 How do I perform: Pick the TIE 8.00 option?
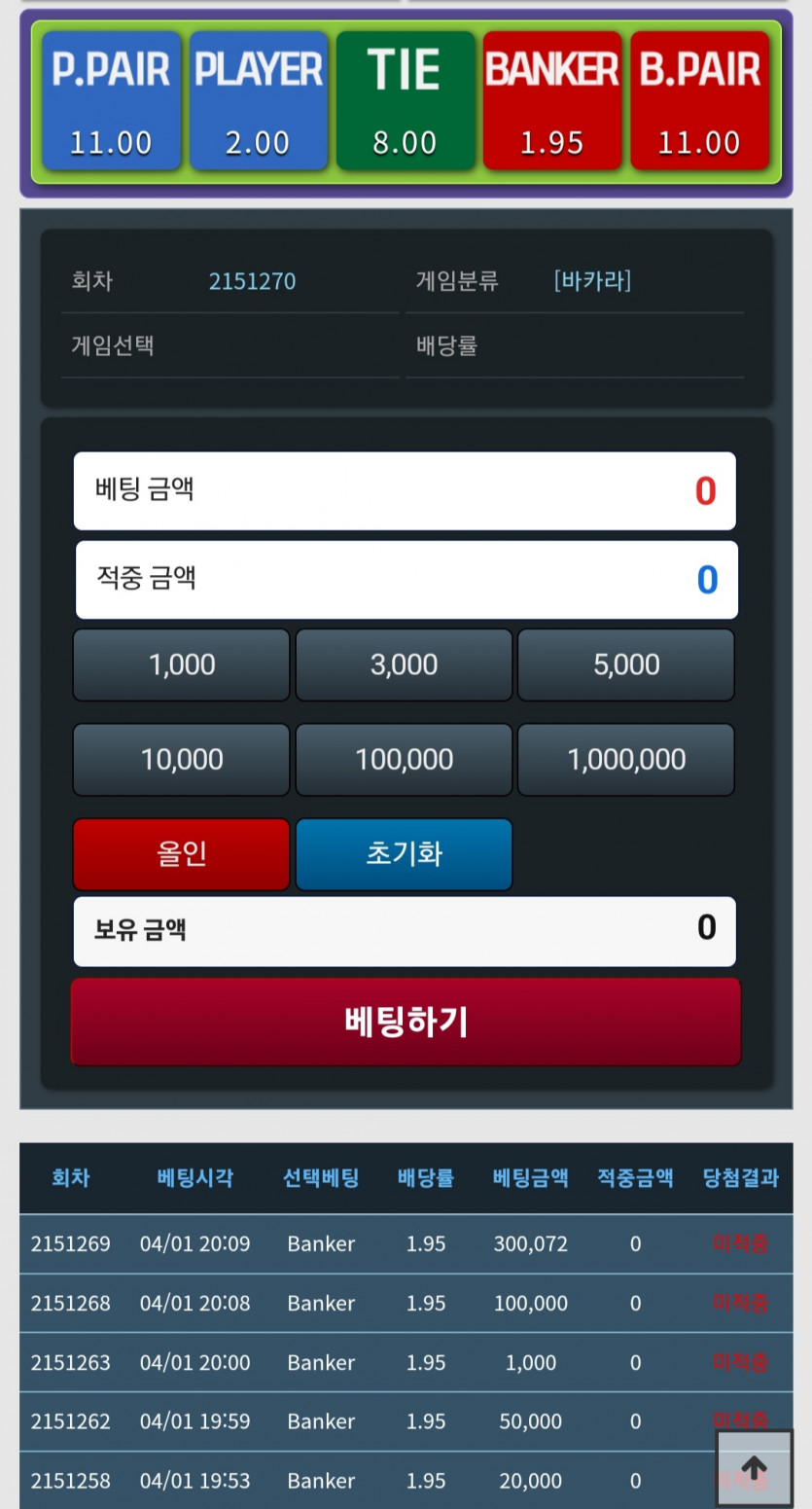pos(405,100)
